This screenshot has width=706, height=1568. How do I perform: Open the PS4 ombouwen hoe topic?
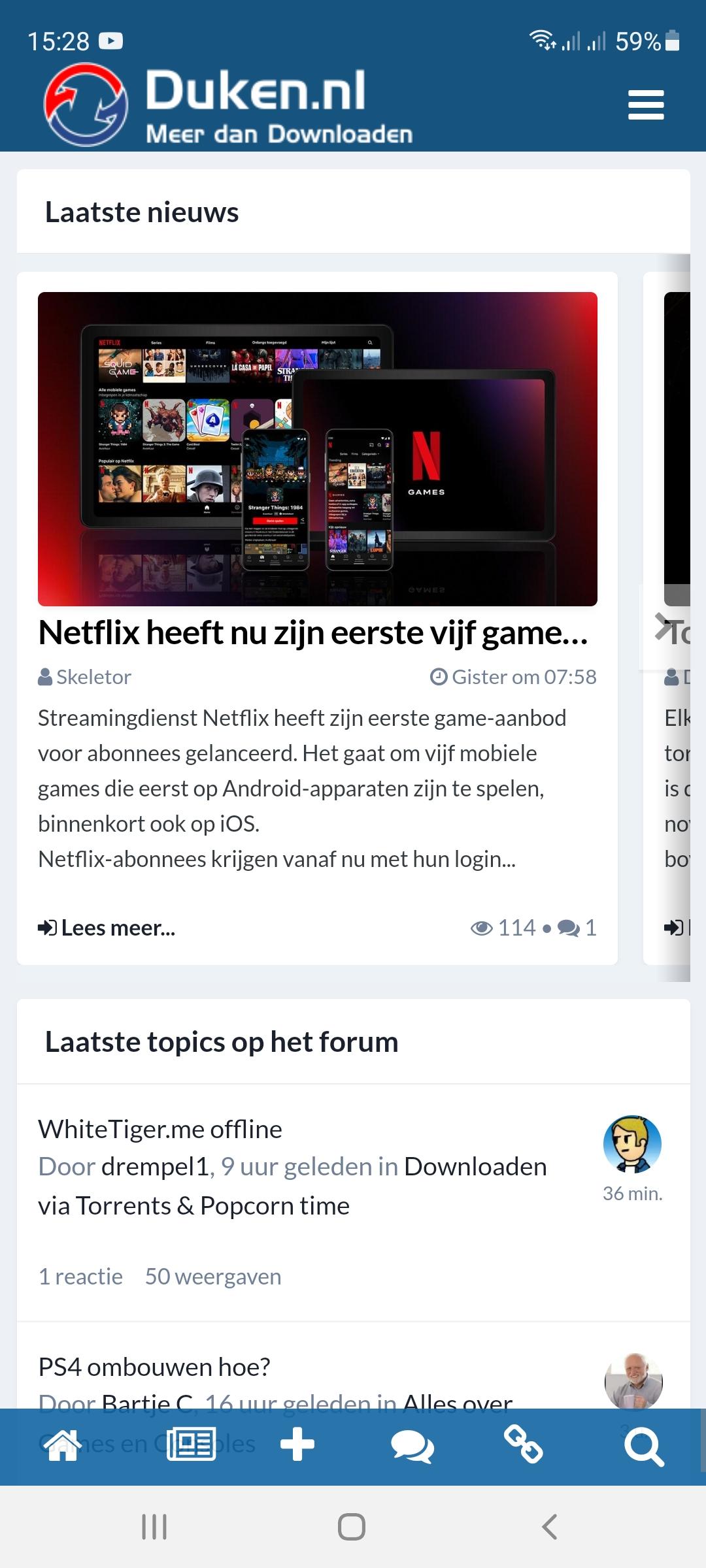click(154, 1367)
